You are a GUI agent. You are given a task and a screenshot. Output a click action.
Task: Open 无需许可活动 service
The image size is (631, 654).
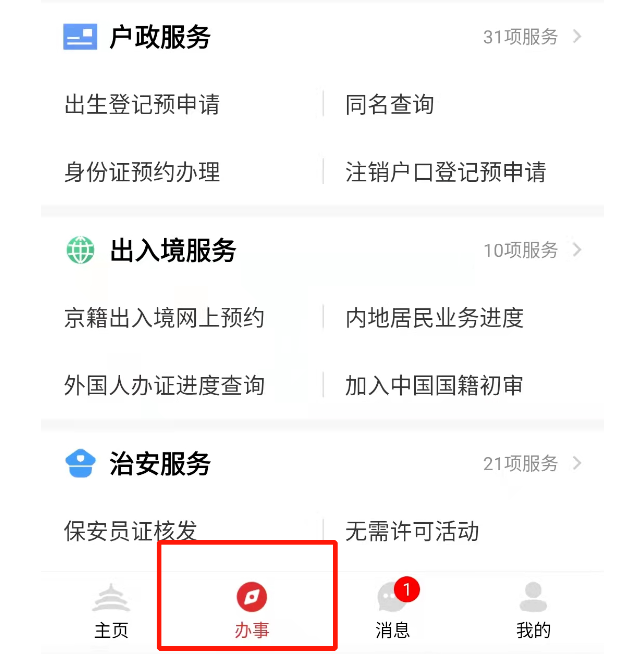(x=412, y=531)
